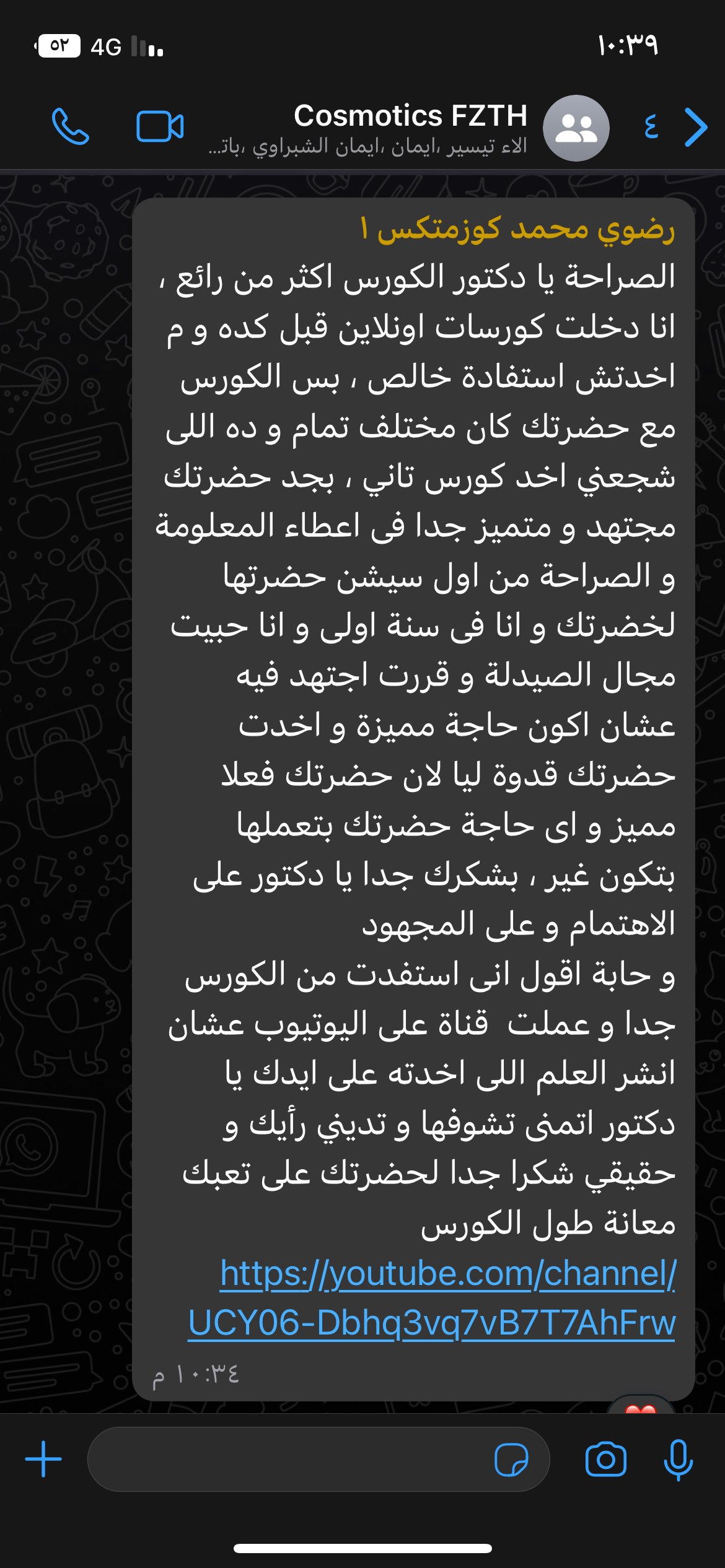The height and width of the screenshot is (1568, 725).
Task: Open the sticker picker
Action: click(511, 1460)
